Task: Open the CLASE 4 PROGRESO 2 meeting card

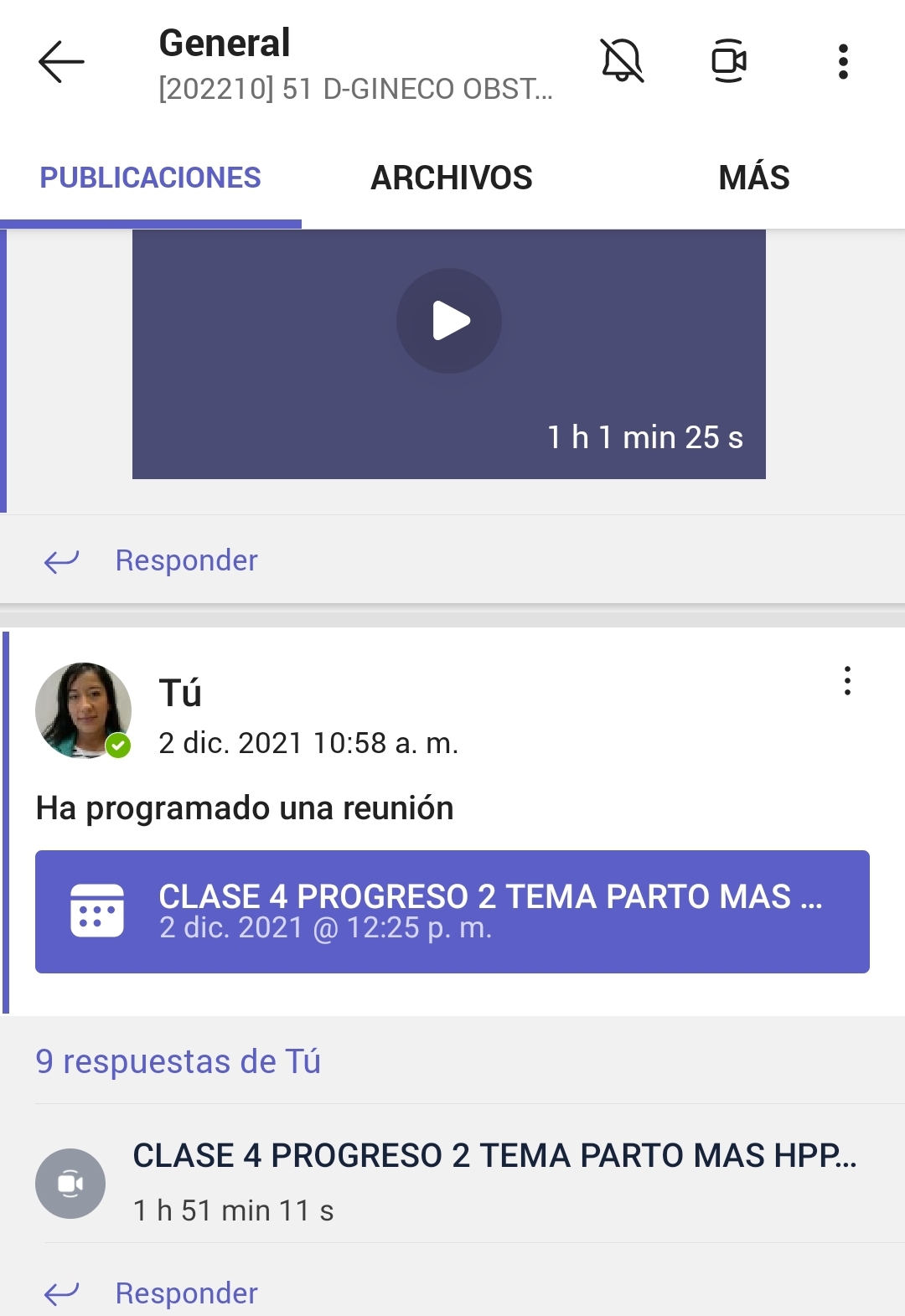Action: (452, 911)
